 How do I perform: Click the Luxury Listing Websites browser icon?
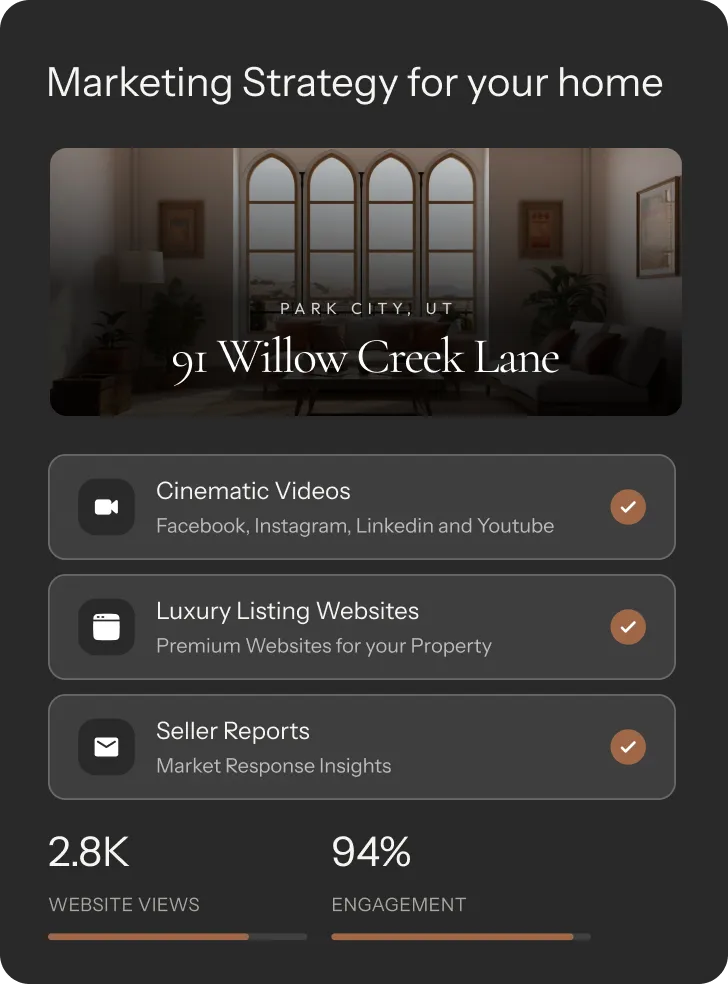(x=106, y=627)
